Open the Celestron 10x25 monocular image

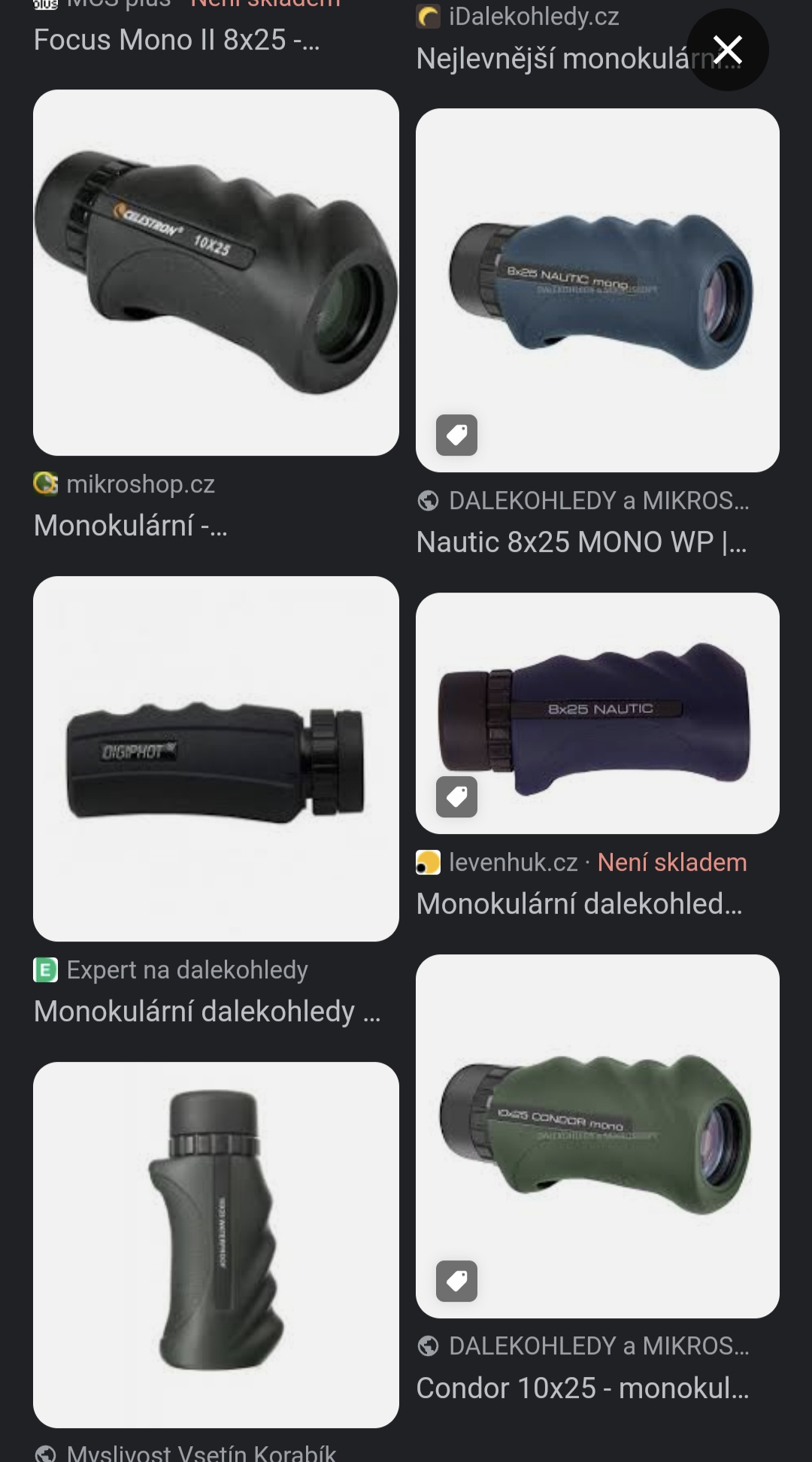click(x=216, y=272)
